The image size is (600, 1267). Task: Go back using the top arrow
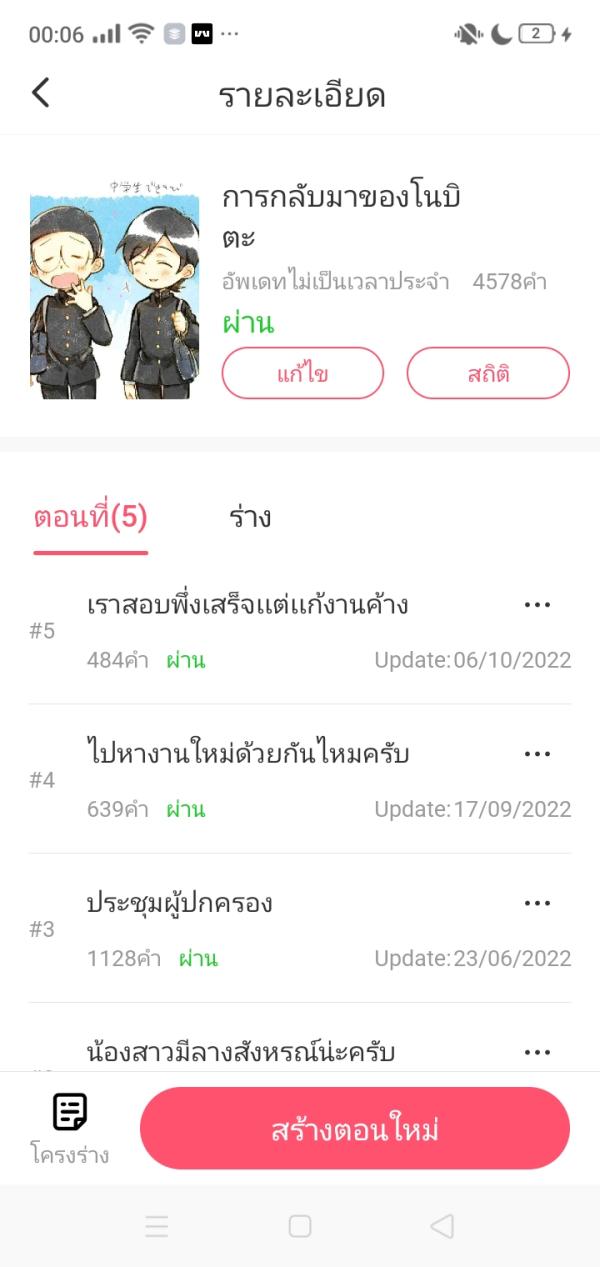coord(41,94)
